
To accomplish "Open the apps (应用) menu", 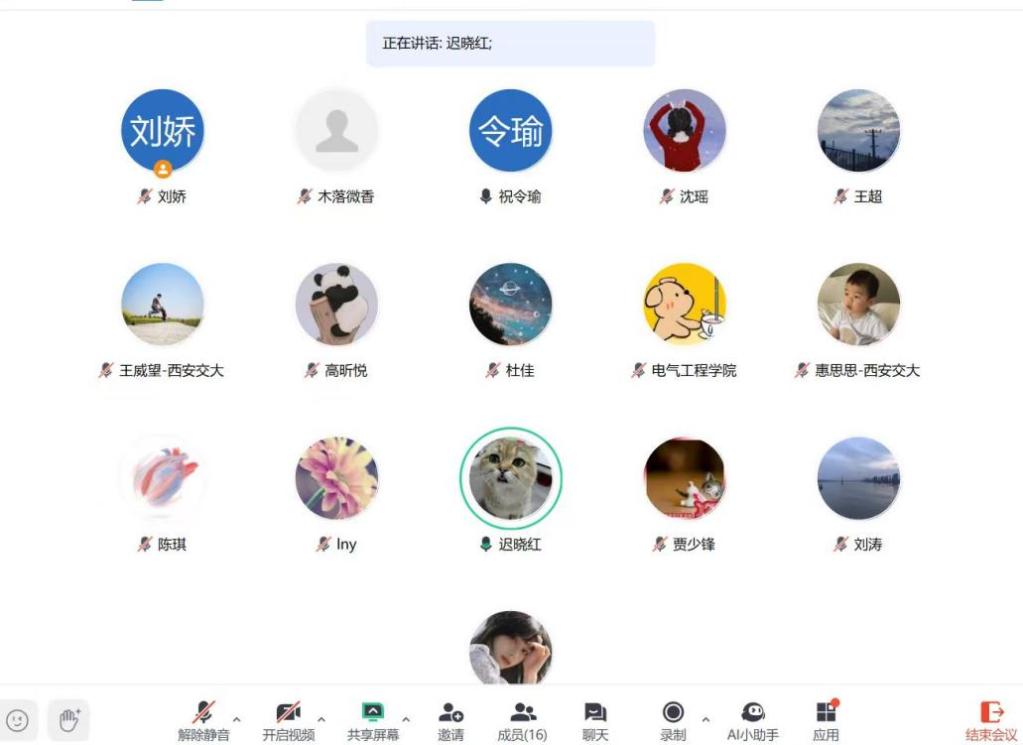I will point(826,720).
